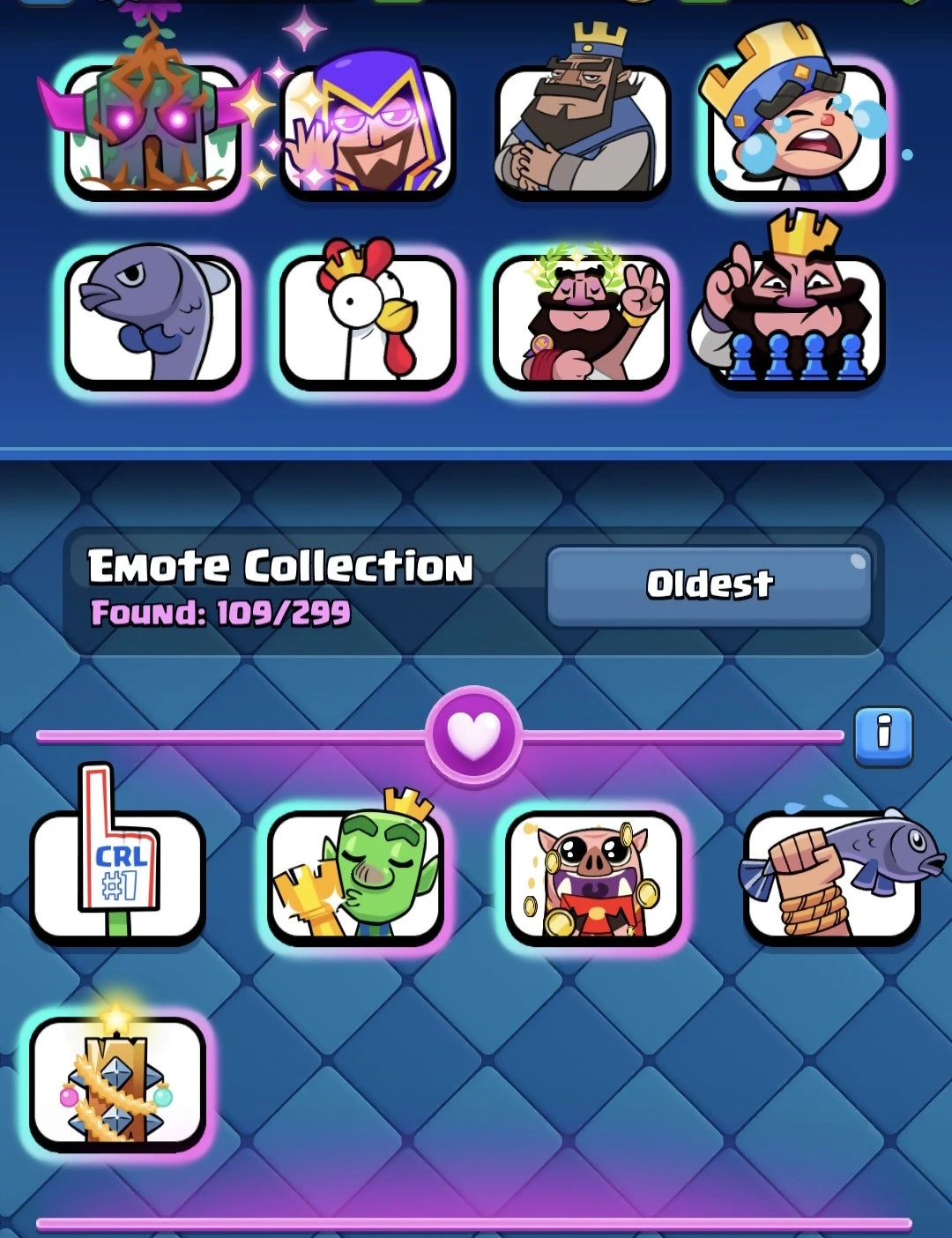Select the laurel wreath peace-sign king emote
The width and height of the screenshot is (952, 1238).
582,321
